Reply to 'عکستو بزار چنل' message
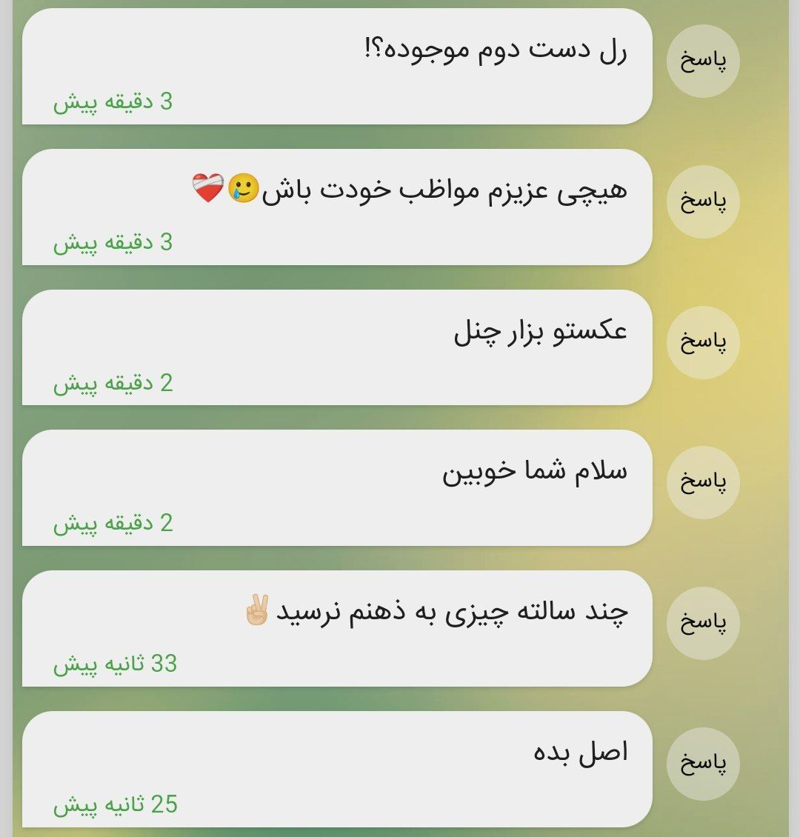The image size is (800, 837). tap(703, 342)
